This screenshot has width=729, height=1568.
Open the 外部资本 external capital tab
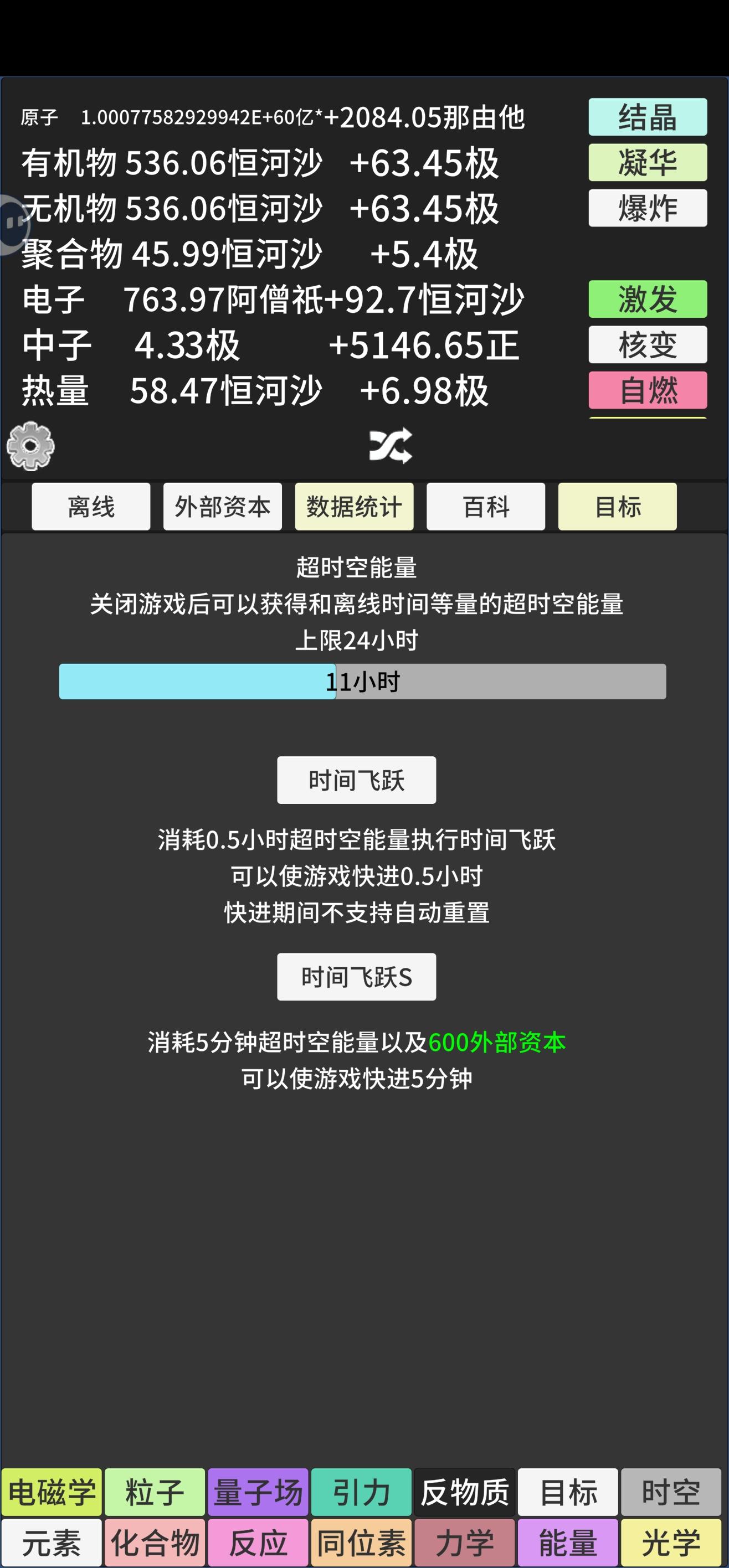(222, 507)
